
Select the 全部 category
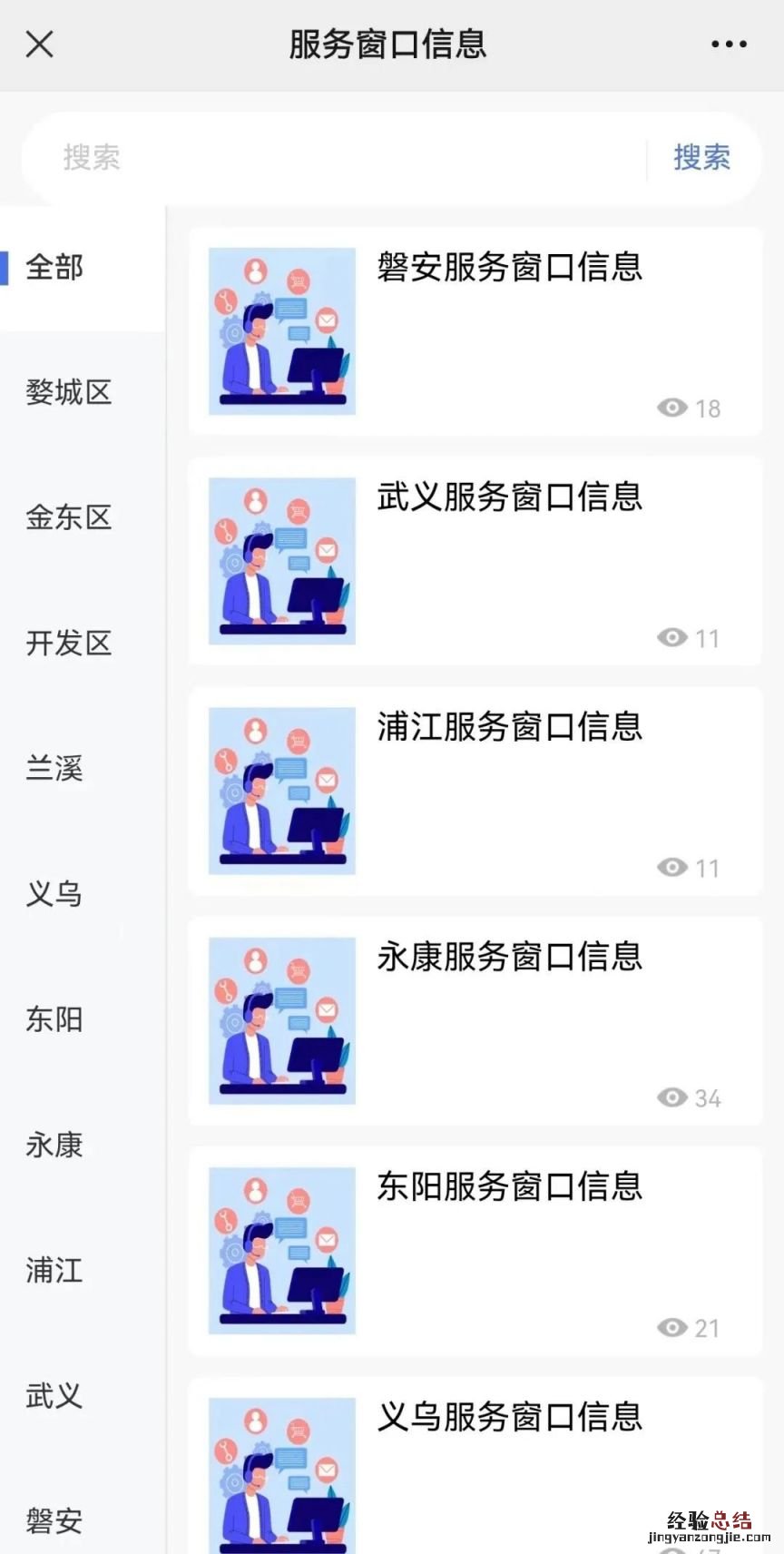(54, 268)
